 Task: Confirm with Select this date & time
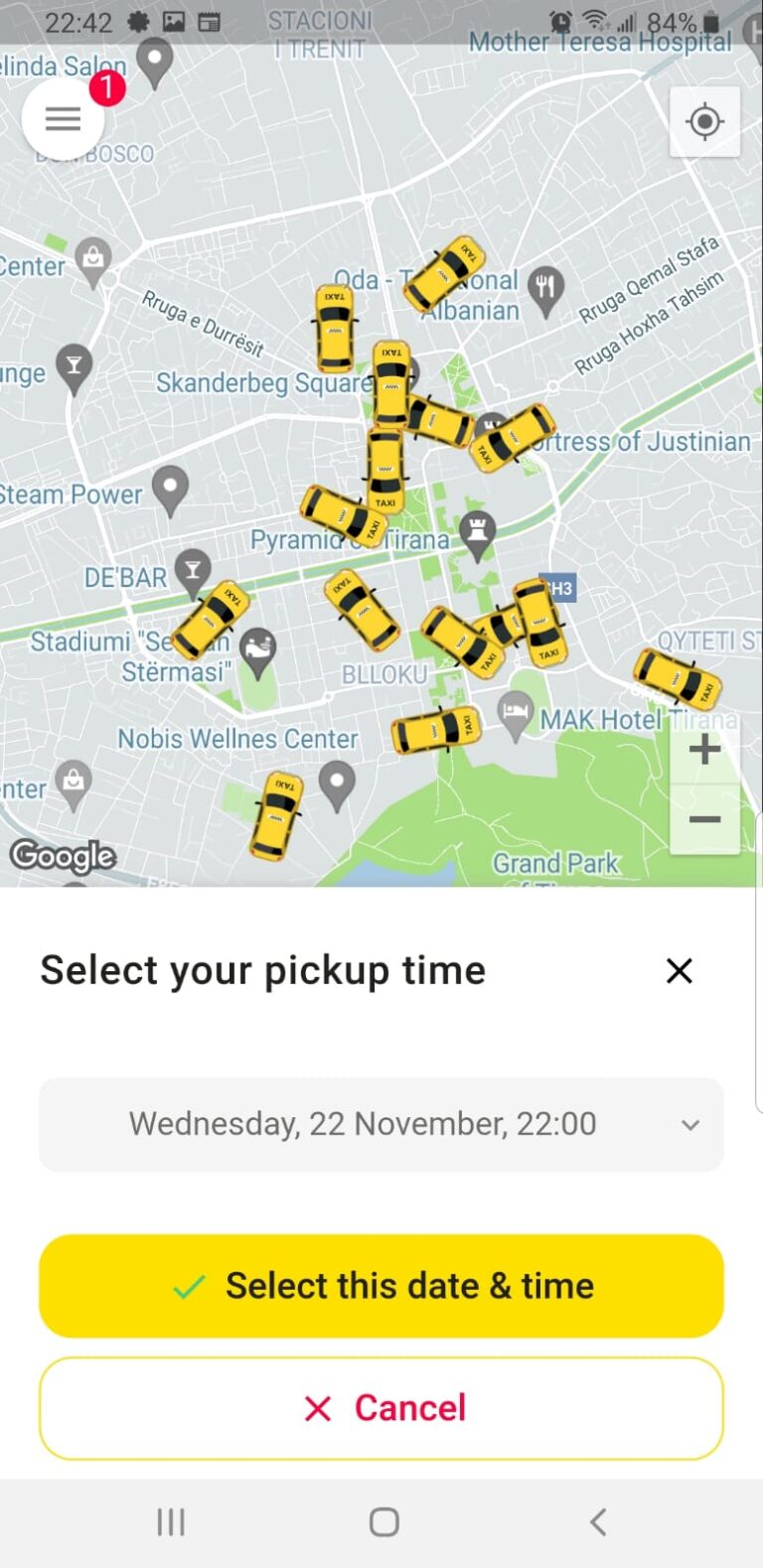(x=381, y=1286)
